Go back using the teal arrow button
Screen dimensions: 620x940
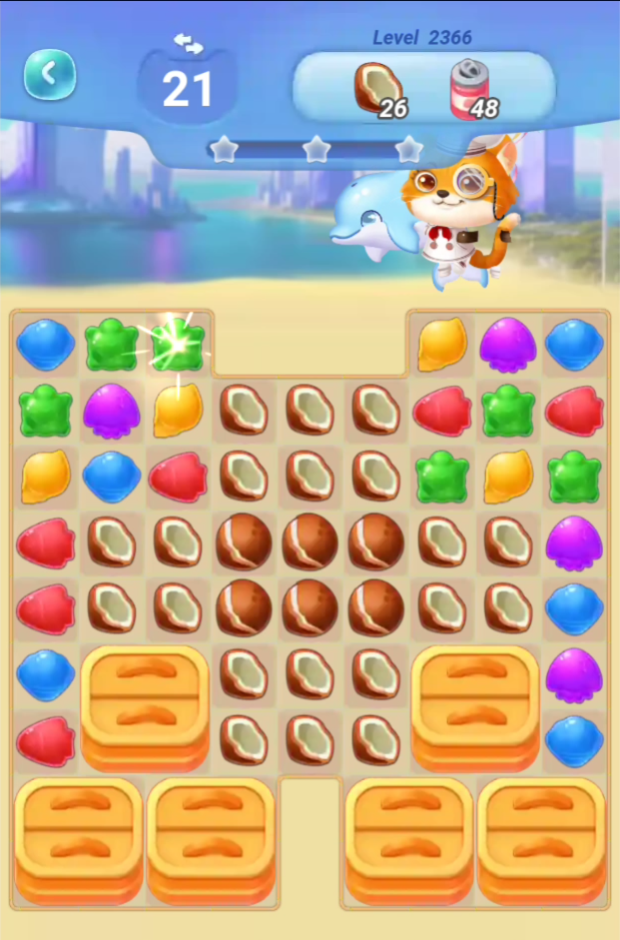tap(50, 74)
